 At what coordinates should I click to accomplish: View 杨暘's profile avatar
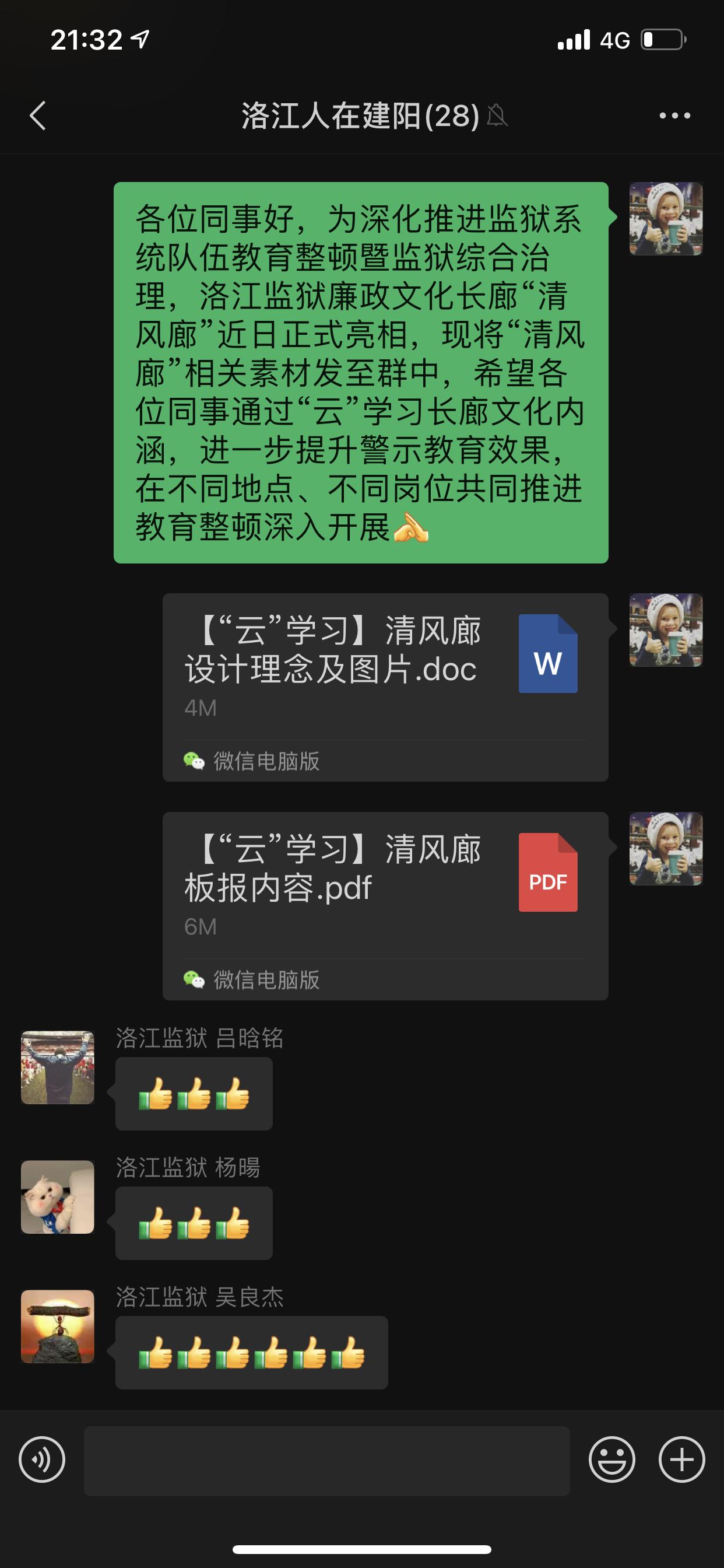(x=58, y=1196)
